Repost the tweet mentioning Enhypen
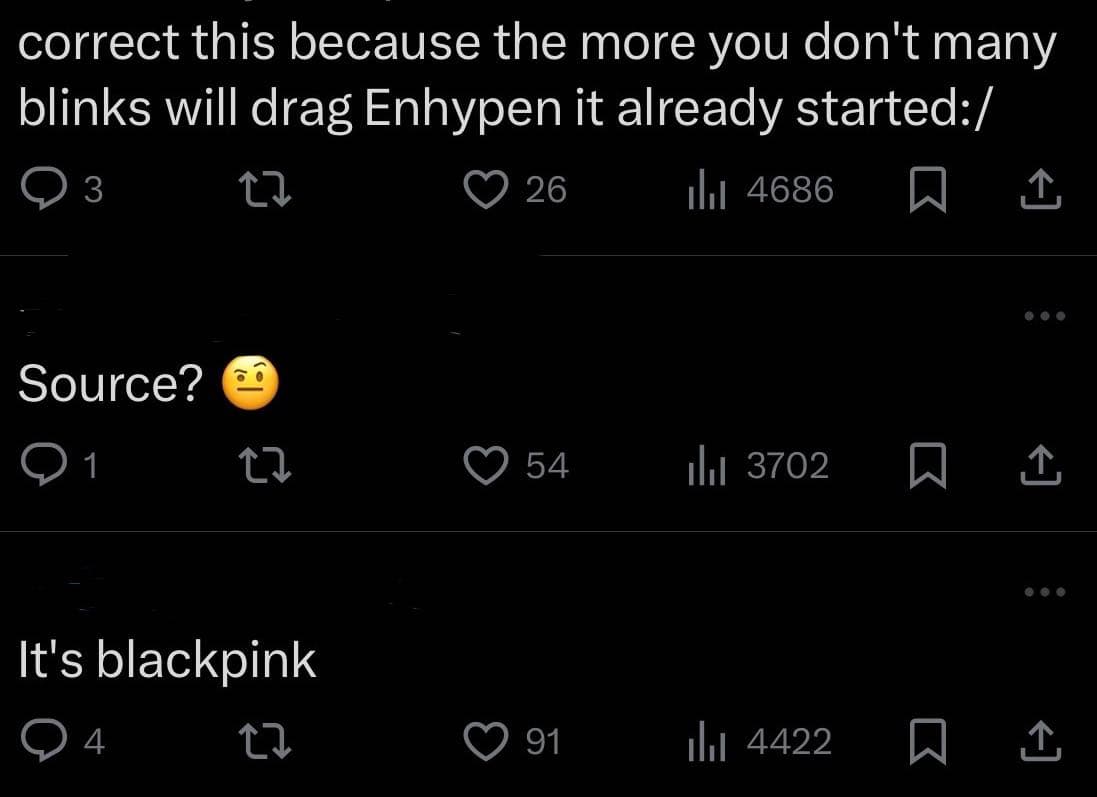The height and width of the screenshot is (797, 1097). tap(270, 190)
